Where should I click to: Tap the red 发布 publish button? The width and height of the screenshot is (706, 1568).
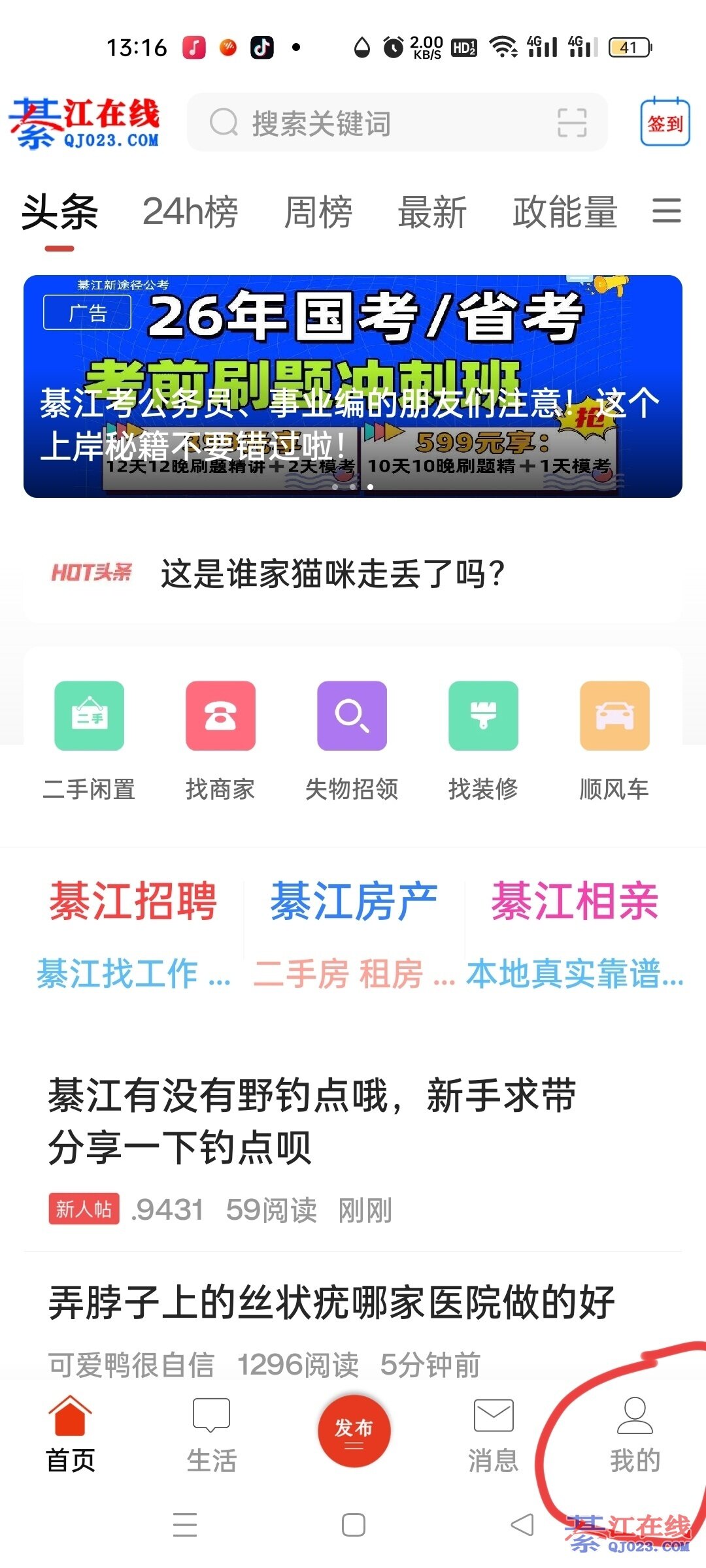[354, 1432]
